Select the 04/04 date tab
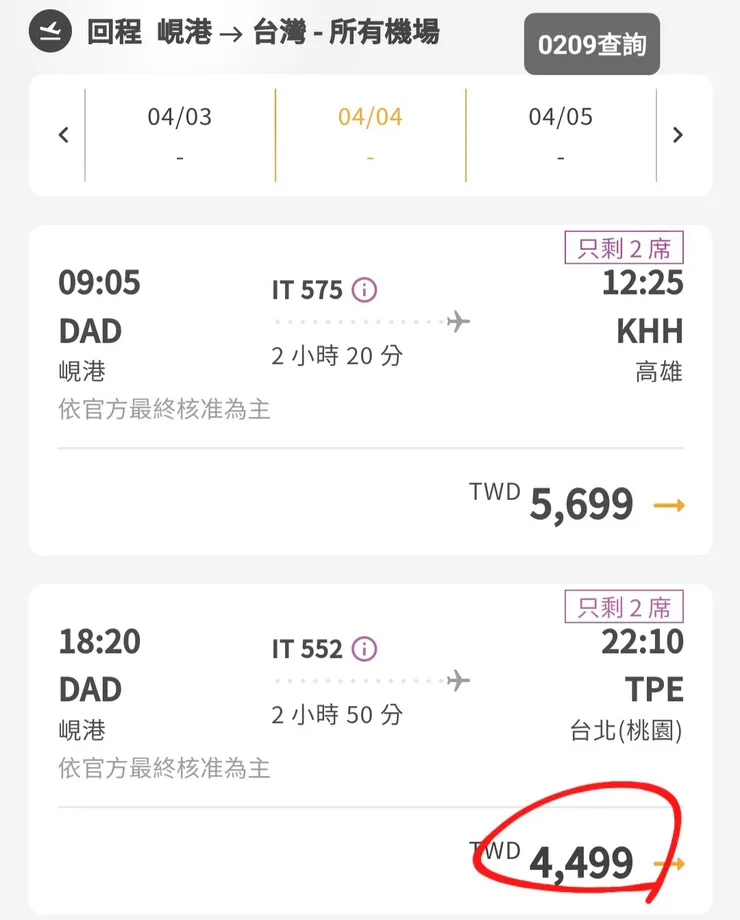 [x=370, y=135]
